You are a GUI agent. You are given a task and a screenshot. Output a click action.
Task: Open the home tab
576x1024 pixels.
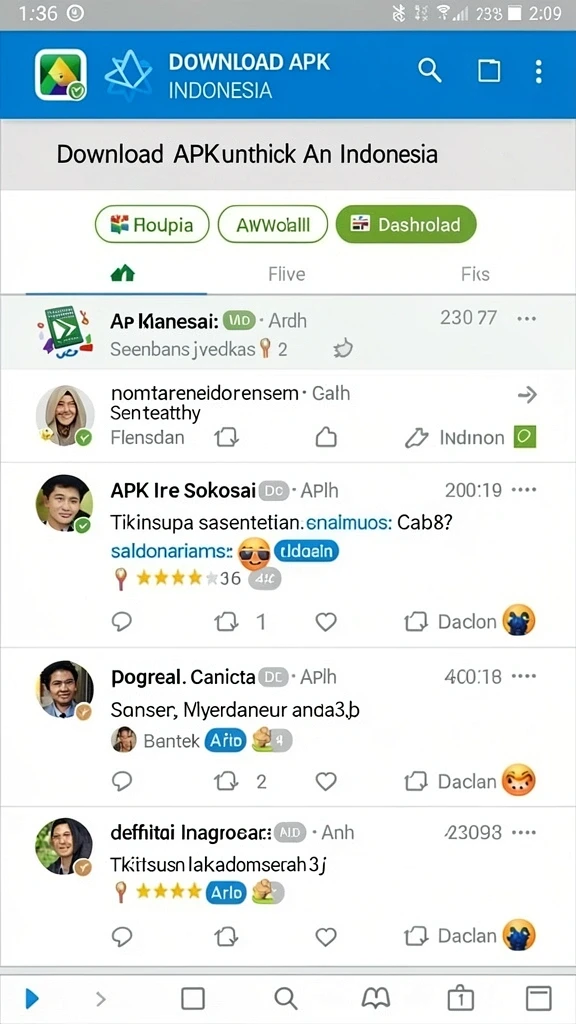[x=123, y=274]
